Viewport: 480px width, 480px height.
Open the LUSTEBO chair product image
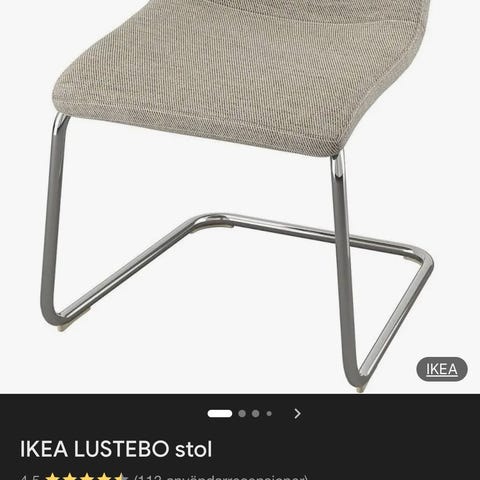tap(240, 197)
